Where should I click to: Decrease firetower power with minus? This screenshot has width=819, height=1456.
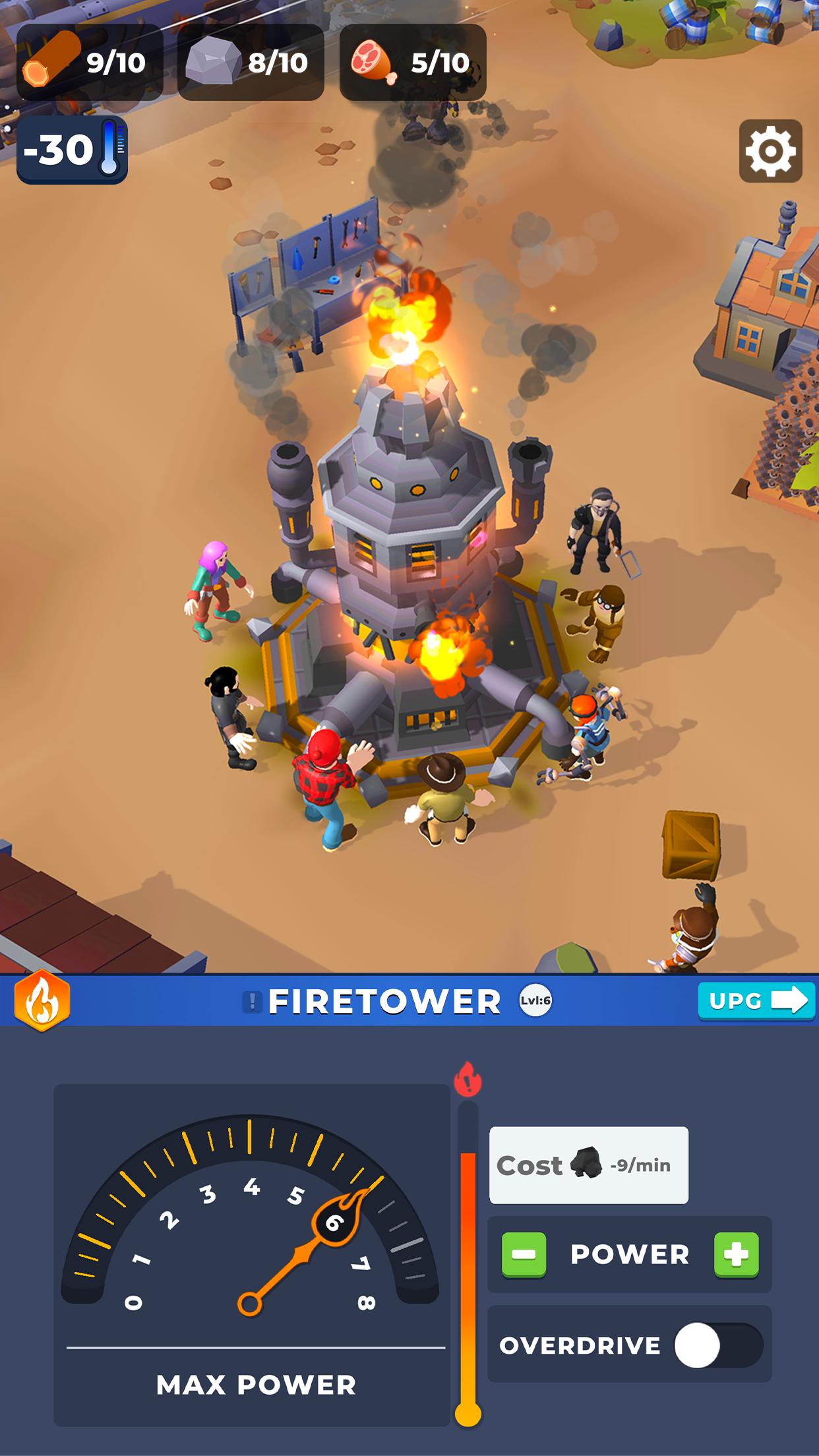click(524, 1254)
